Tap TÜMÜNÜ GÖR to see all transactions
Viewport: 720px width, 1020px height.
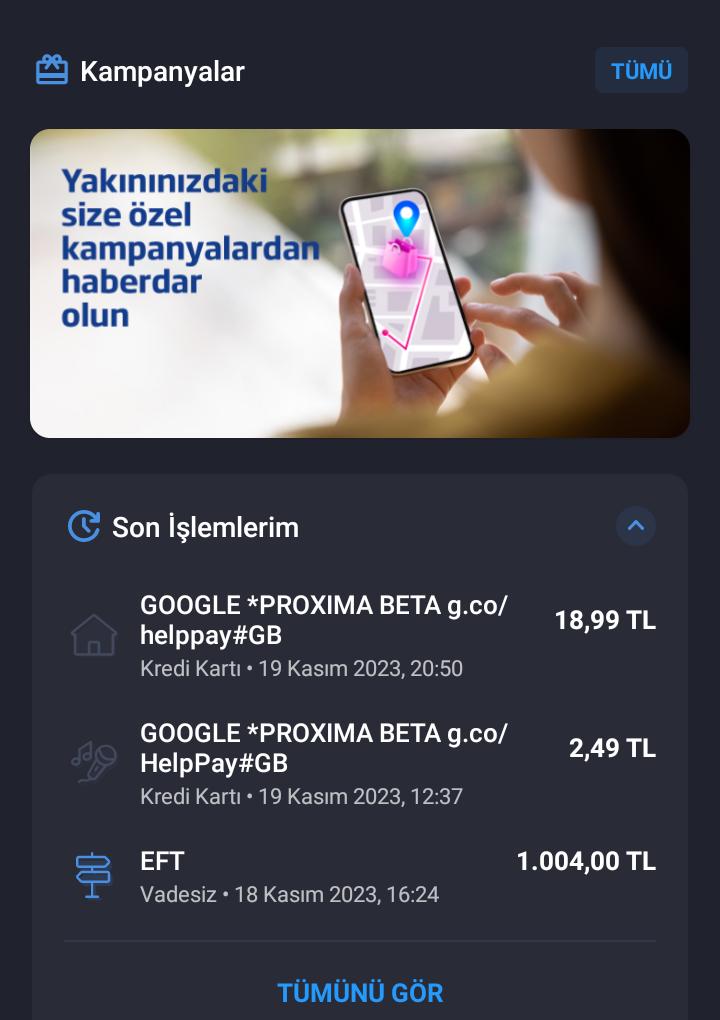360,992
